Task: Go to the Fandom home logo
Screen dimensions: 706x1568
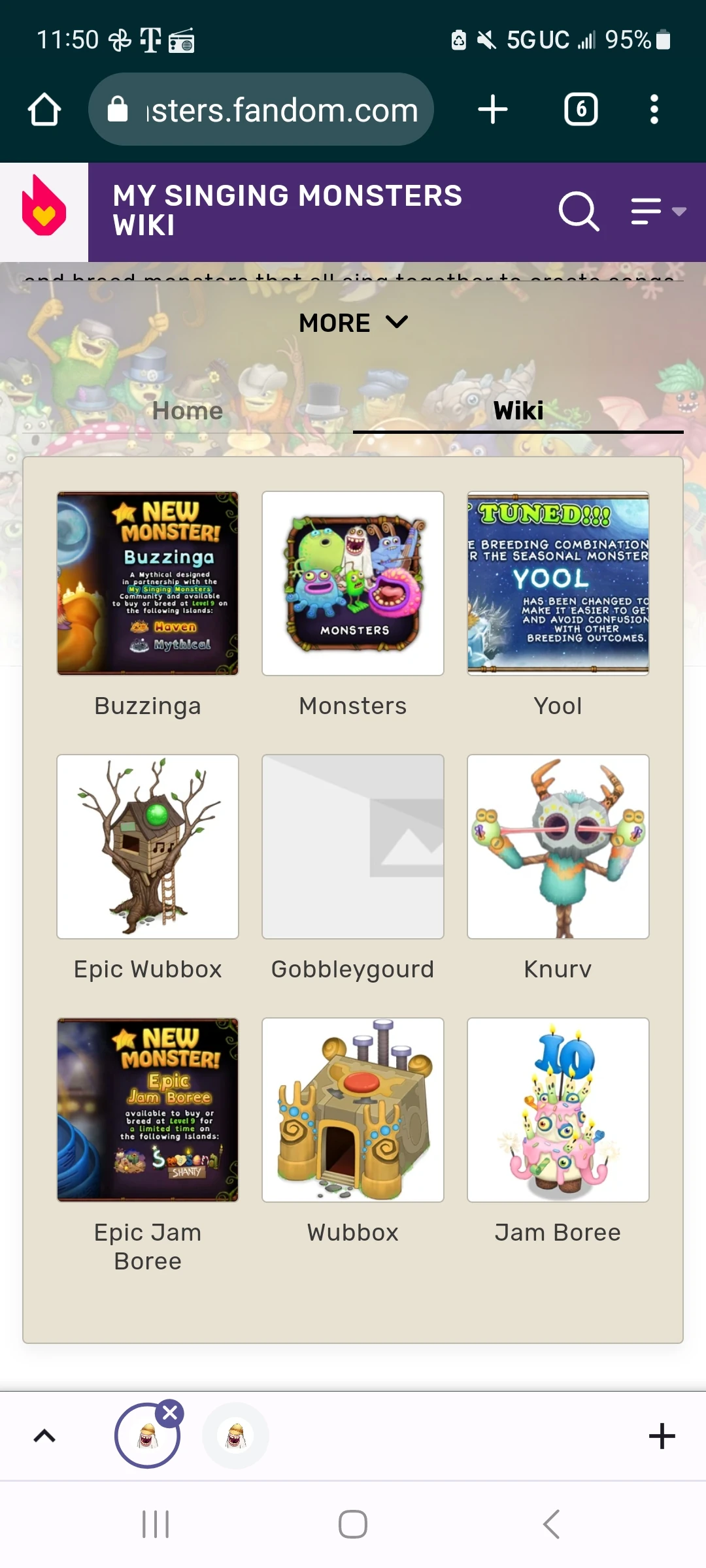Action: coord(44,212)
